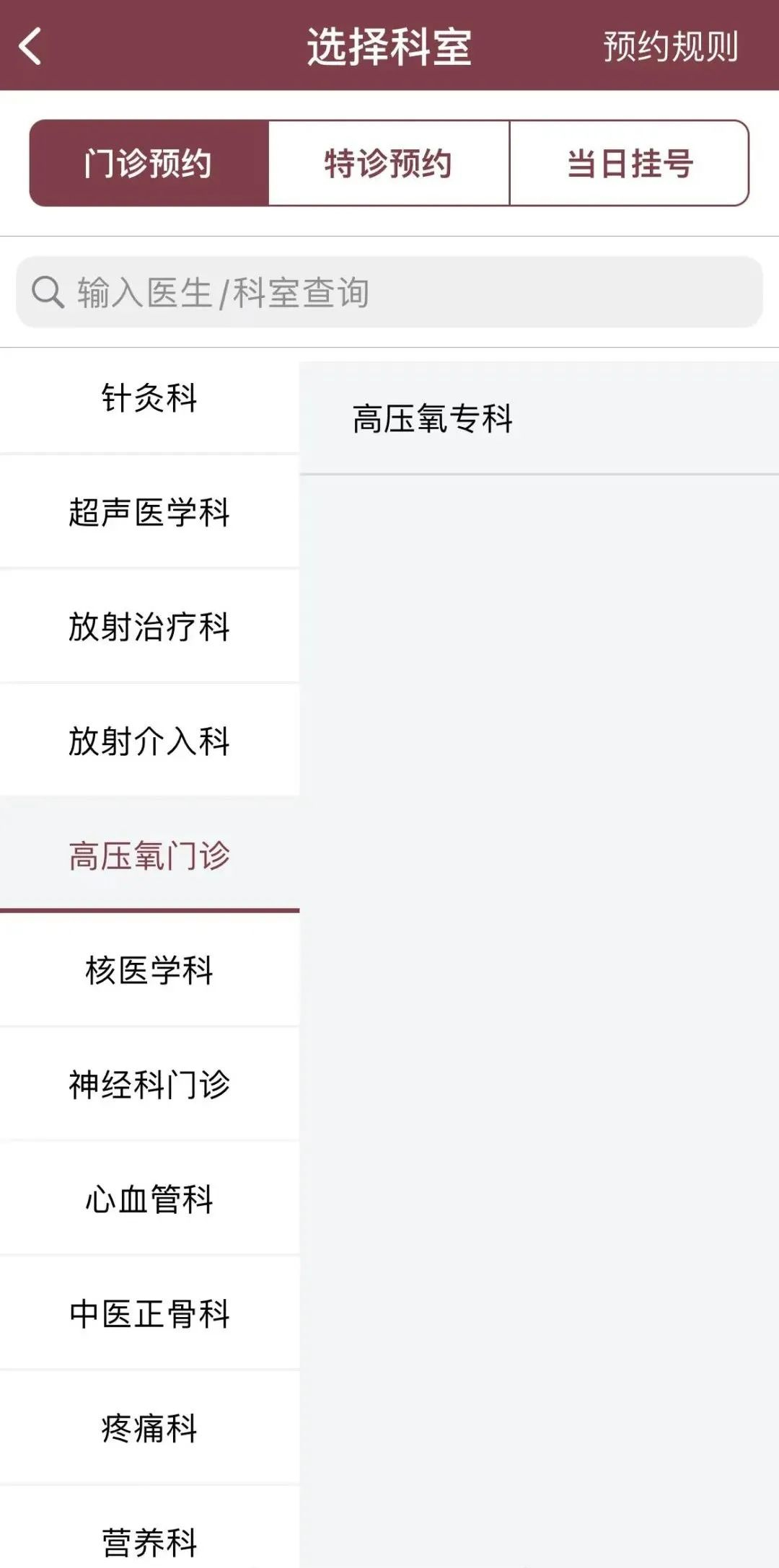
Task: Open the 高压氧专科 sub-department
Action: pos(540,418)
